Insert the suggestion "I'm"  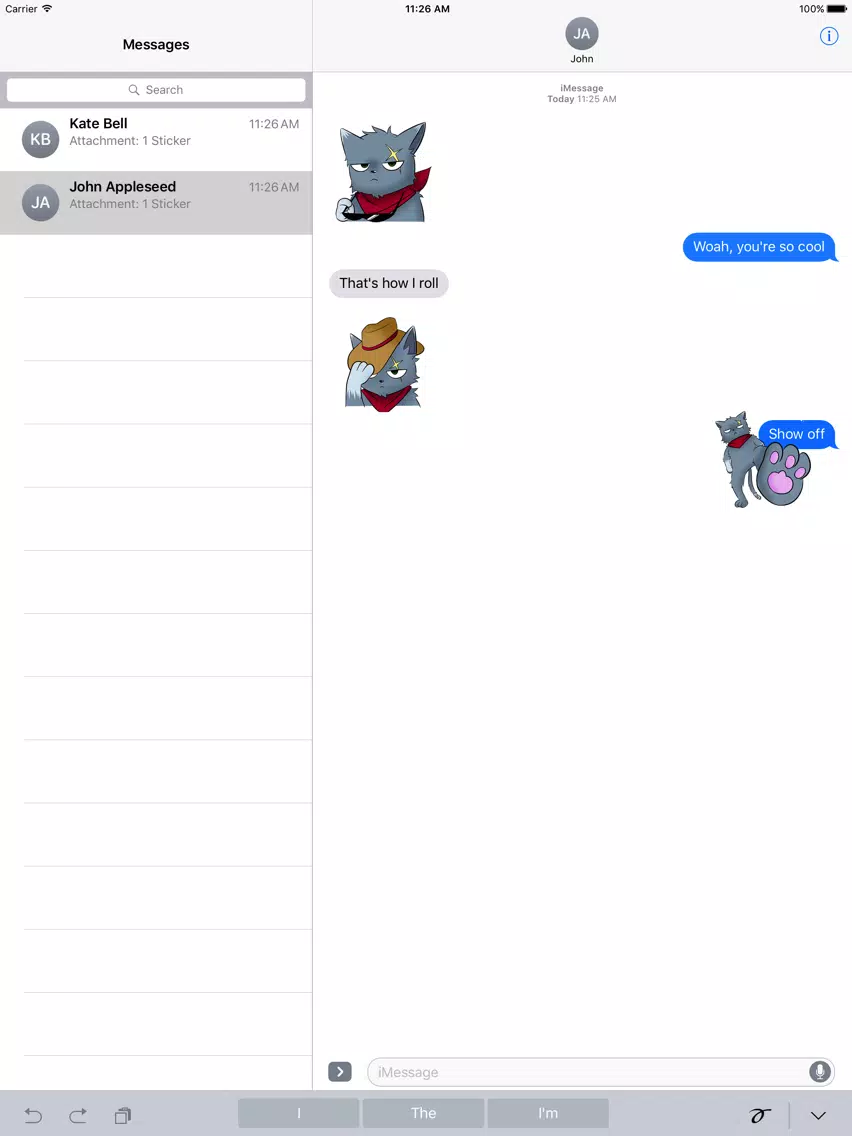(x=548, y=1113)
